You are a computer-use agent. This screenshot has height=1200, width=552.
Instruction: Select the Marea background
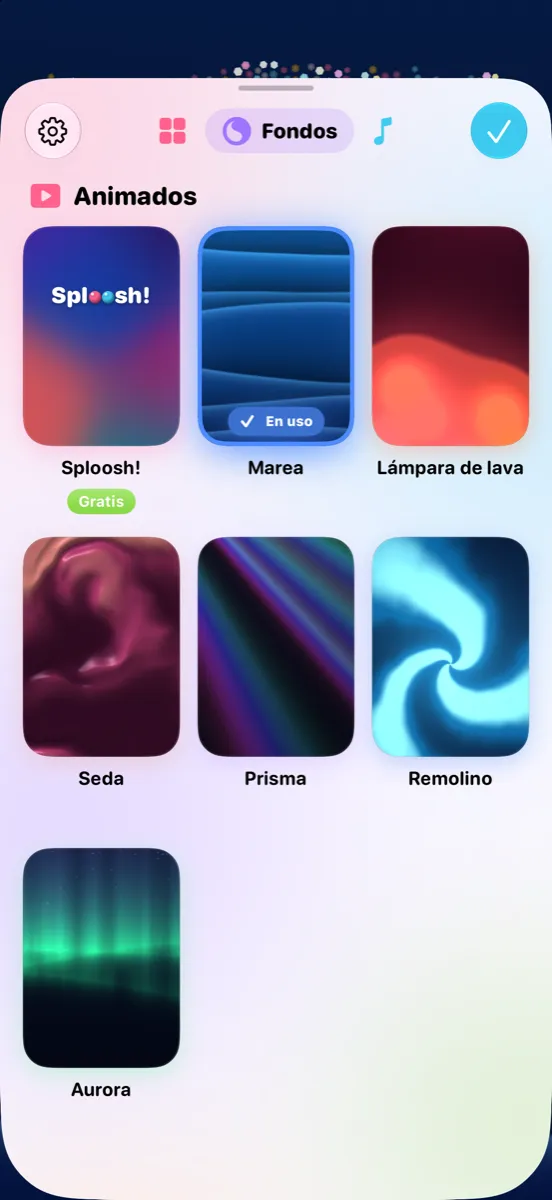point(276,336)
